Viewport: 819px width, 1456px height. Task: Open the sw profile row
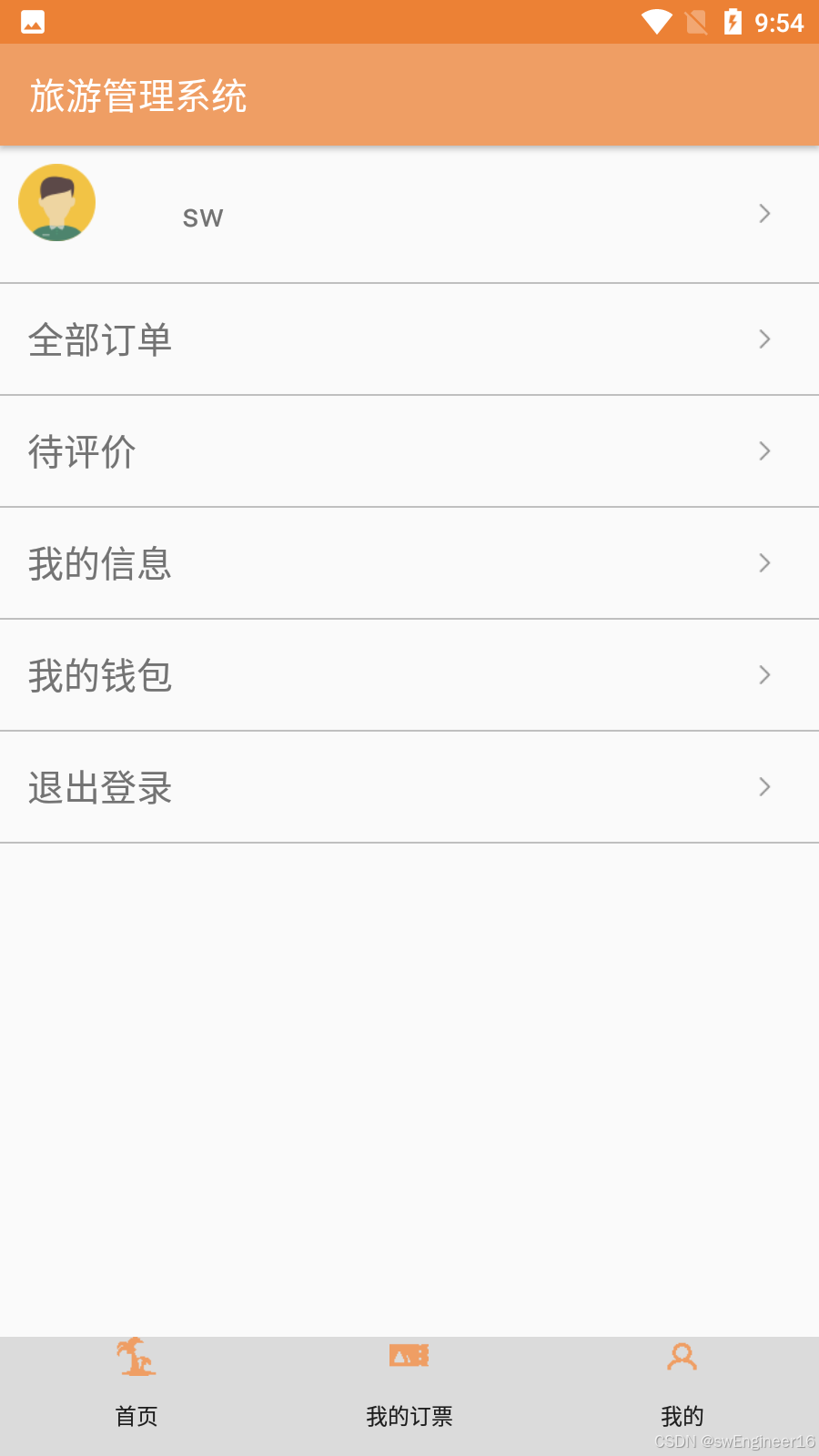pos(409,215)
